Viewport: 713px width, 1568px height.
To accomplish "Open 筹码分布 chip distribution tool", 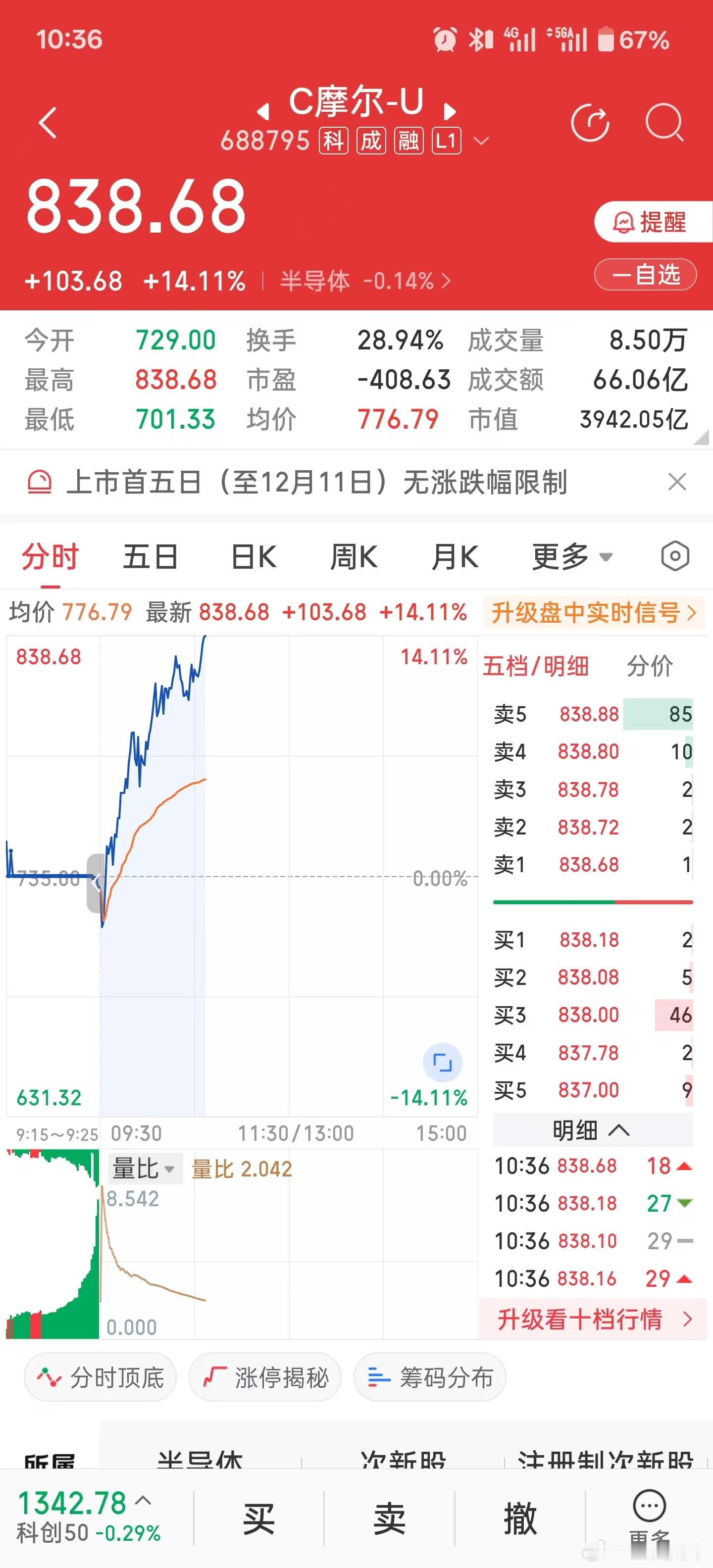I will (x=430, y=1377).
